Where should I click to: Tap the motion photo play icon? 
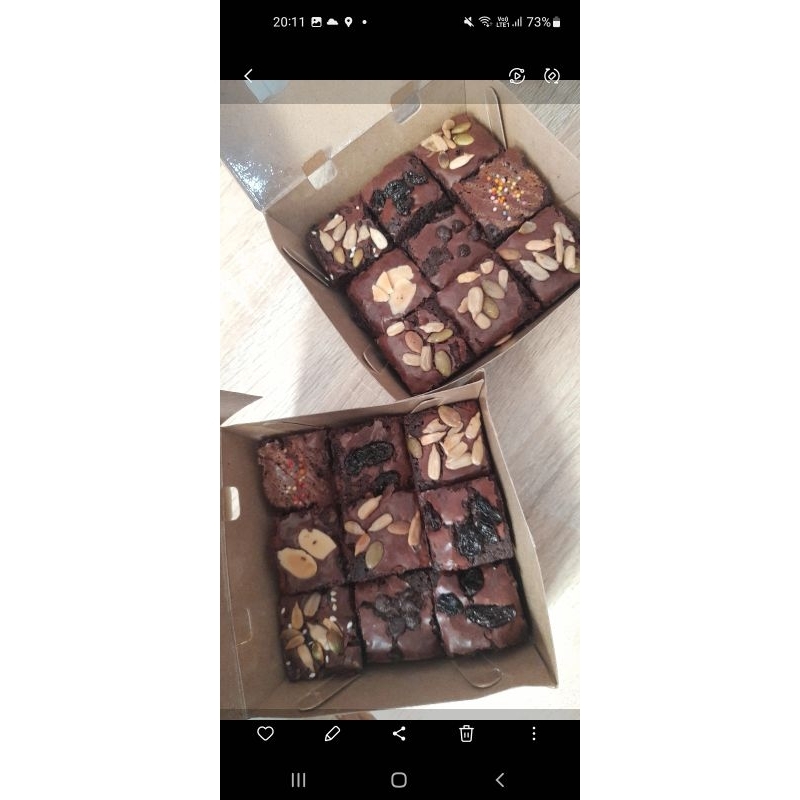[x=517, y=76]
